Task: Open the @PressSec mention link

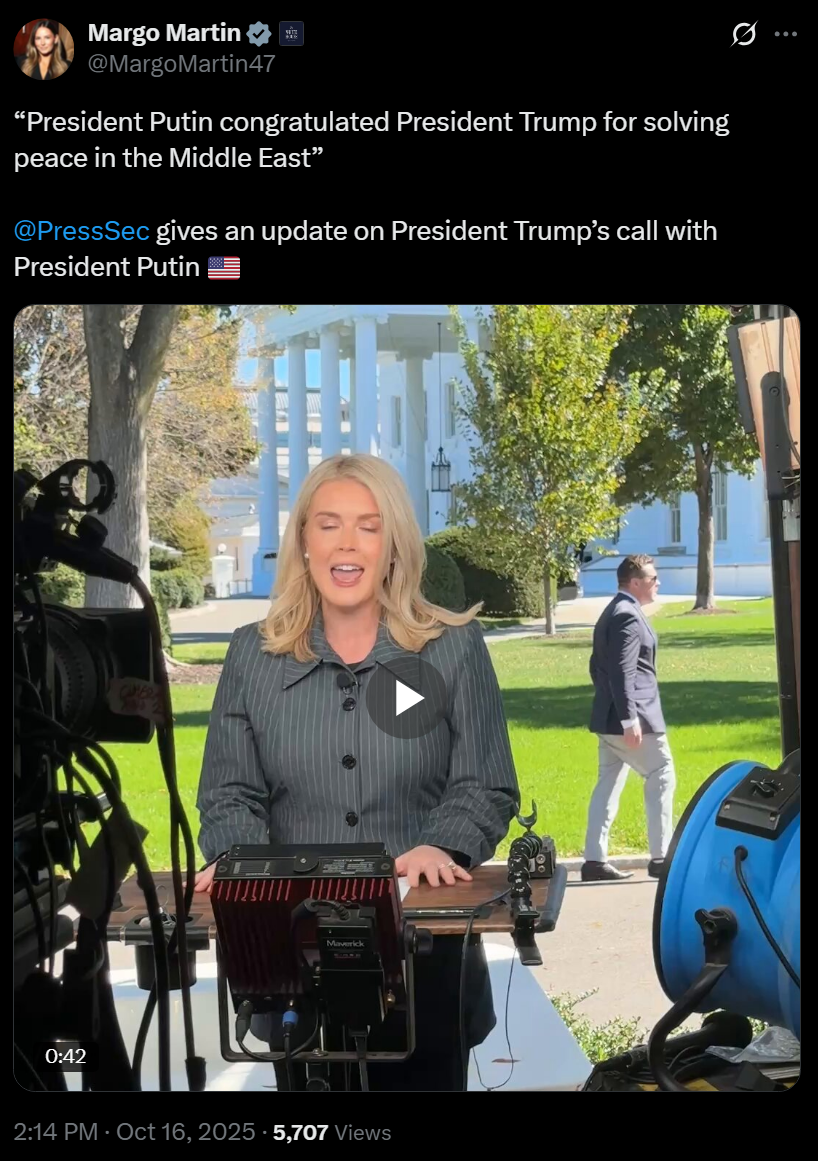Action: click(x=82, y=231)
